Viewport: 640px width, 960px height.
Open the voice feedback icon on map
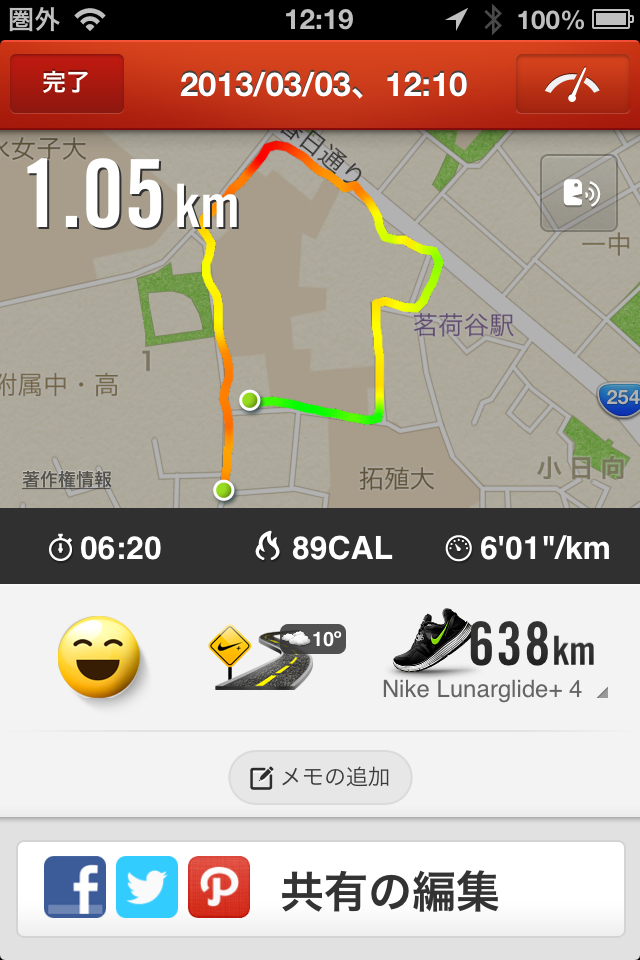tap(579, 193)
